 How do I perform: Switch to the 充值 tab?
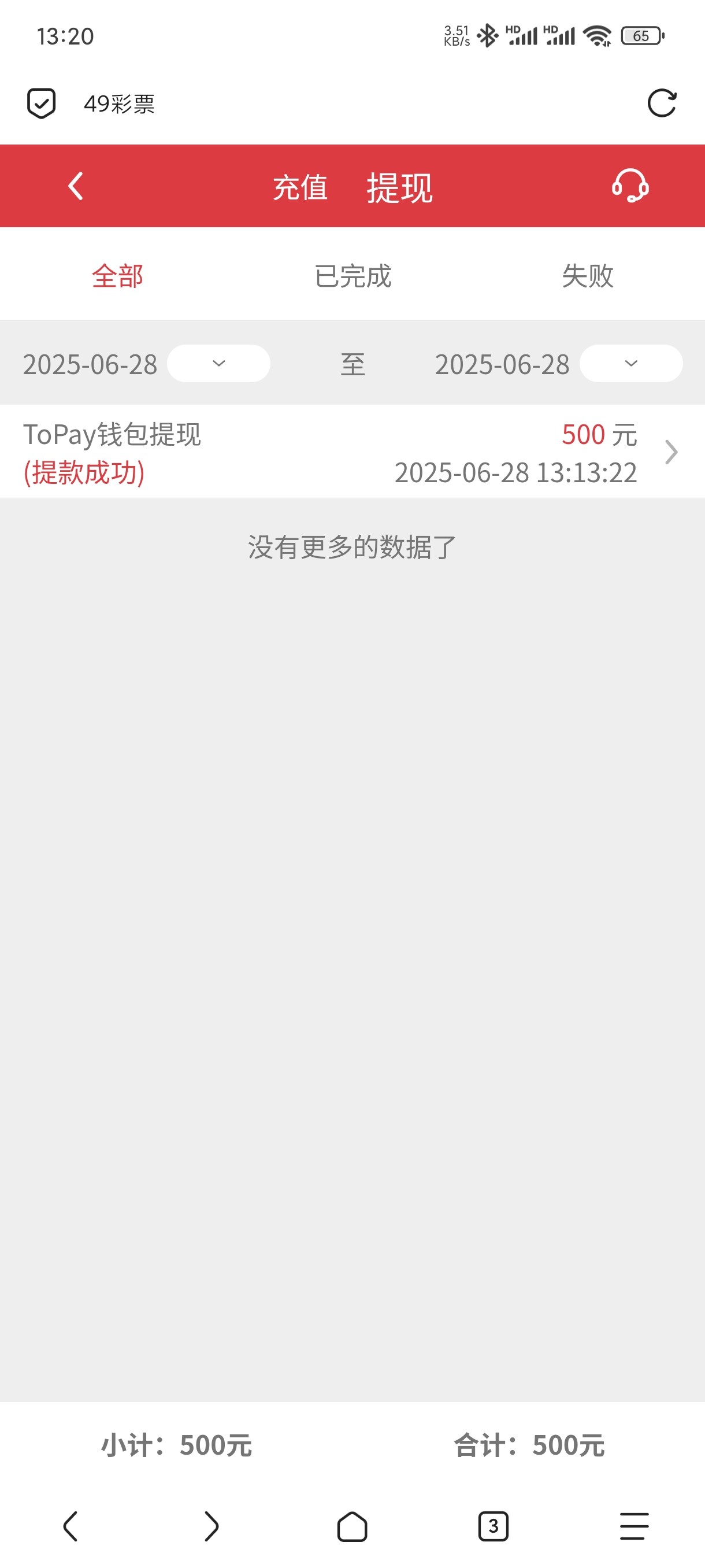point(300,187)
